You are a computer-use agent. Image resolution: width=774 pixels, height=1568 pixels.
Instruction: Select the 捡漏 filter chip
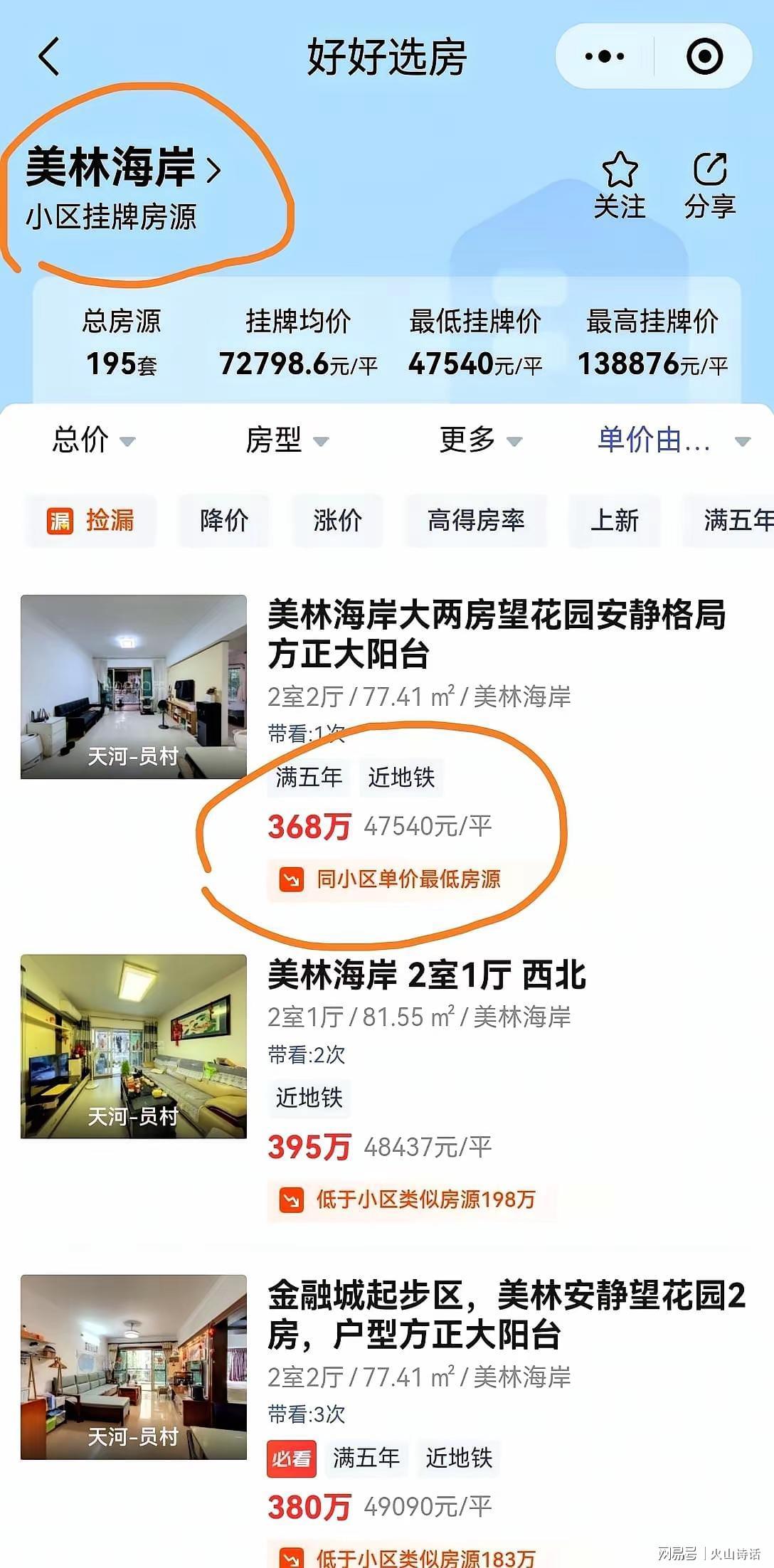click(x=90, y=521)
